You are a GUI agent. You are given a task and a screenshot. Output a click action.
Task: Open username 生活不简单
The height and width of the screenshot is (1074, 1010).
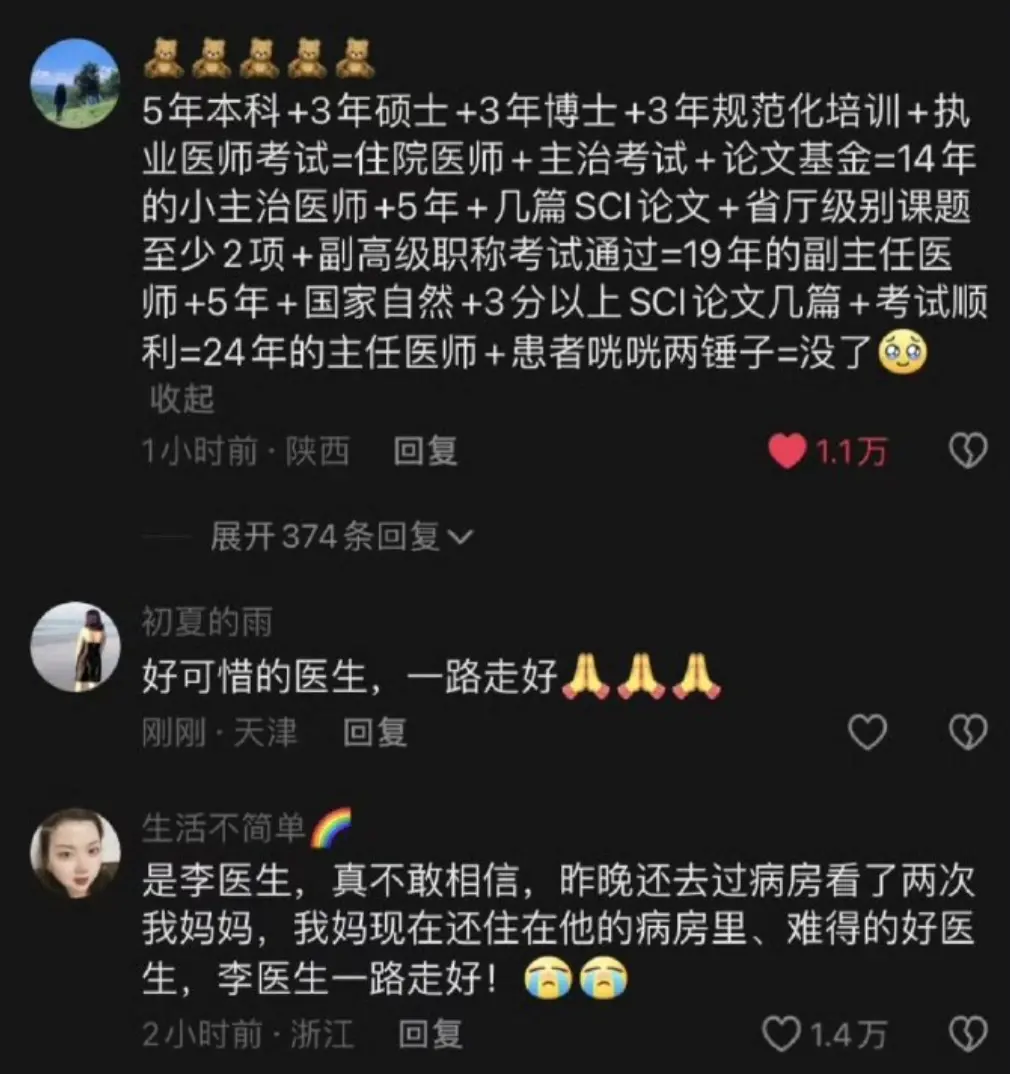(x=223, y=827)
